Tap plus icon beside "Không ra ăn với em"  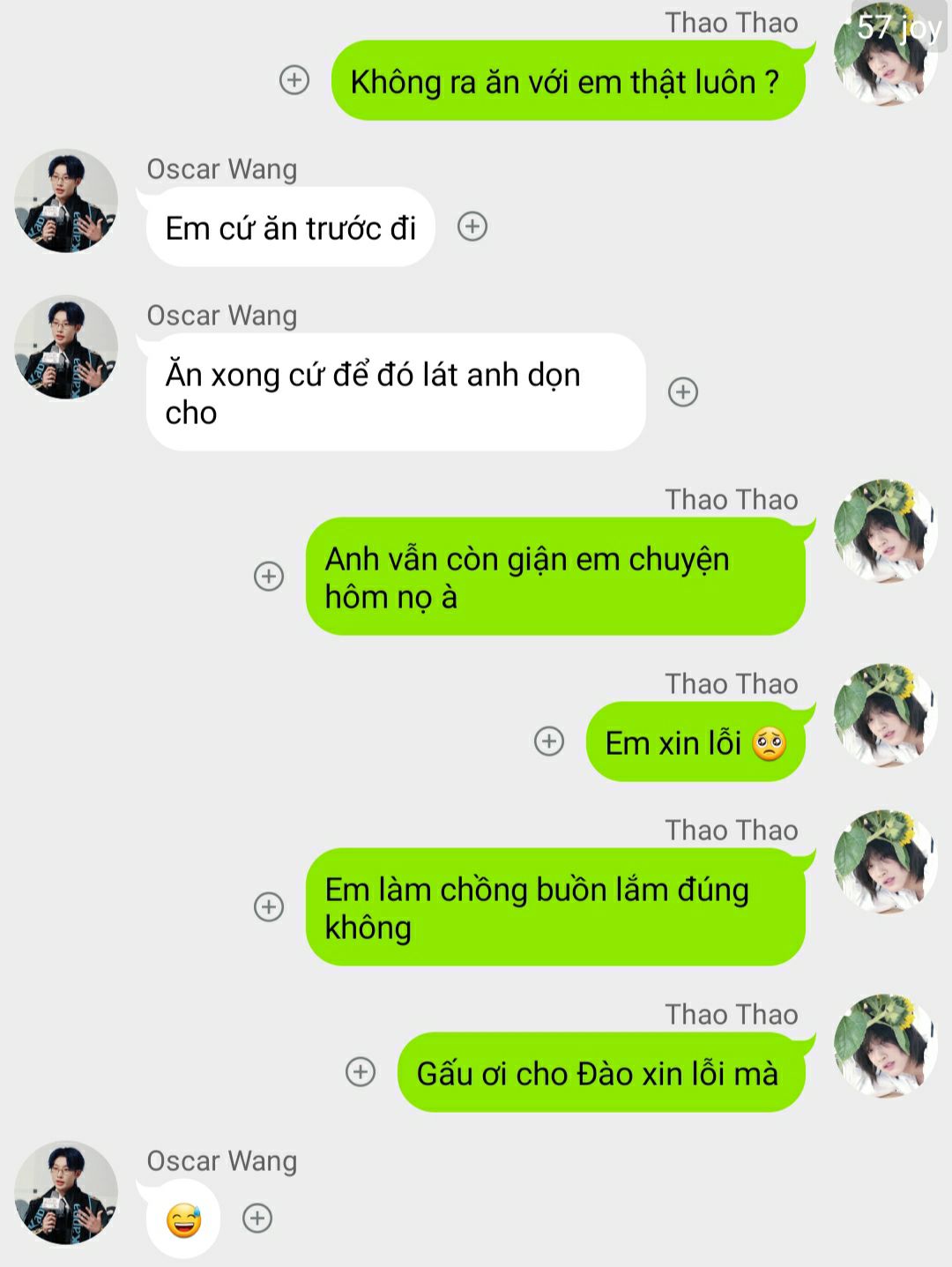coord(294,80)
